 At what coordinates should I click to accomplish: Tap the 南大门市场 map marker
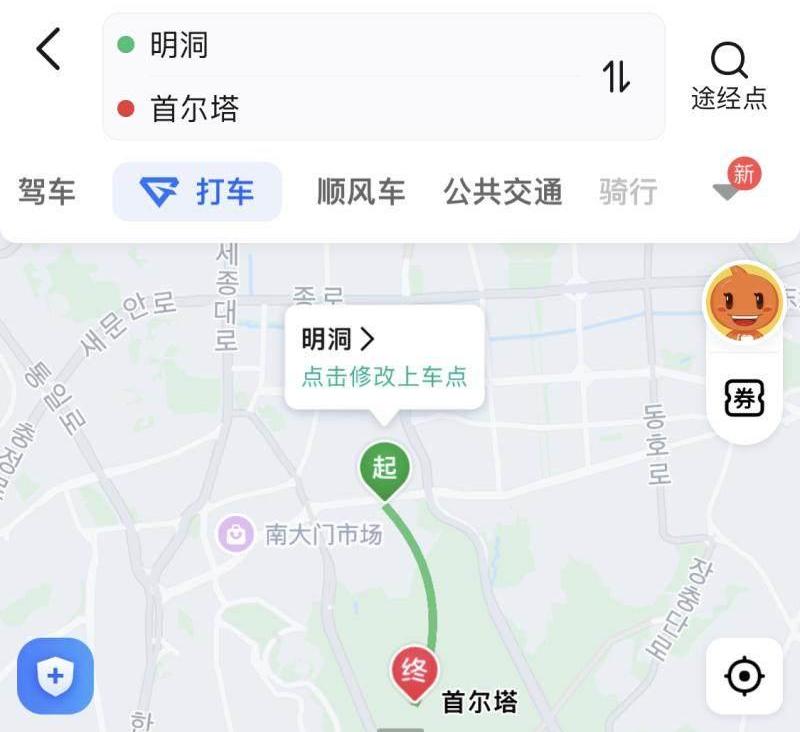(x=236, y=535)
